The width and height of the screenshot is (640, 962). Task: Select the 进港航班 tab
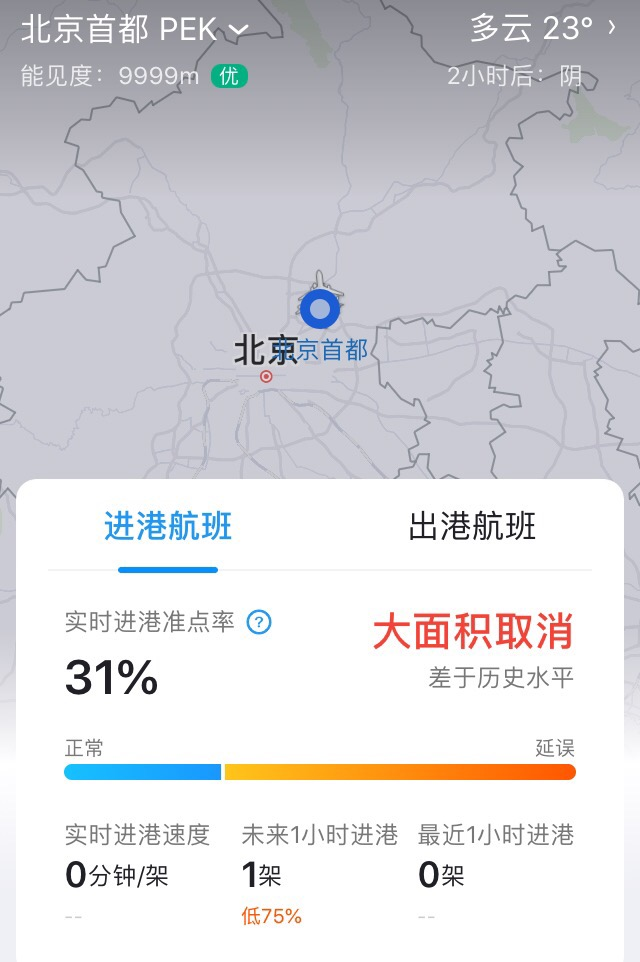[x=168, y=526]
